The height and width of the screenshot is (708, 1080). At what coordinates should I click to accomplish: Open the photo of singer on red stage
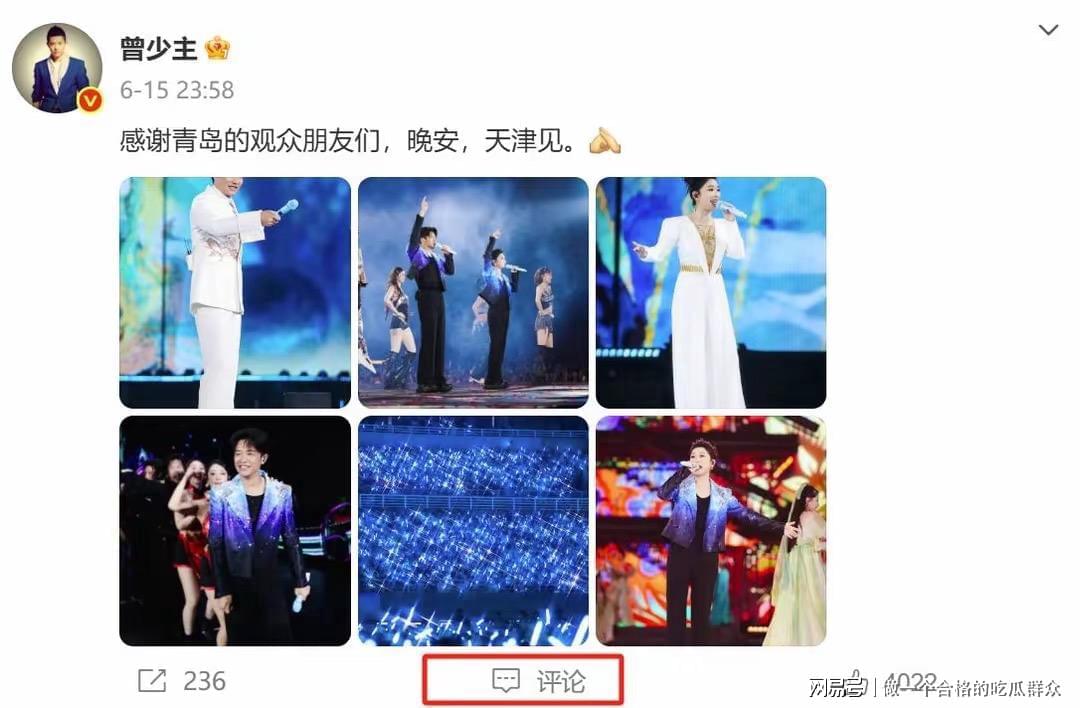(711, 530)
